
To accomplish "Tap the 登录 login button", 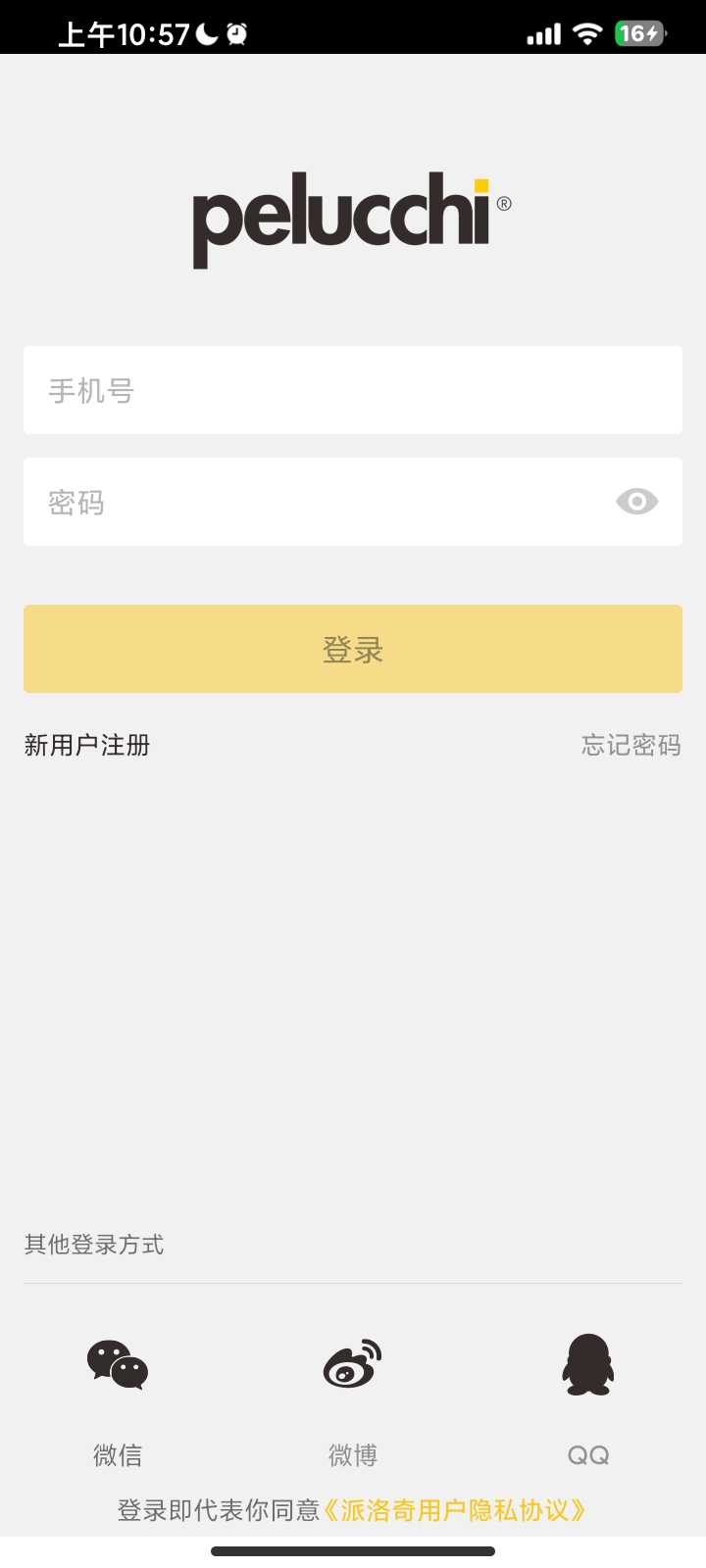I will [353, 649].
